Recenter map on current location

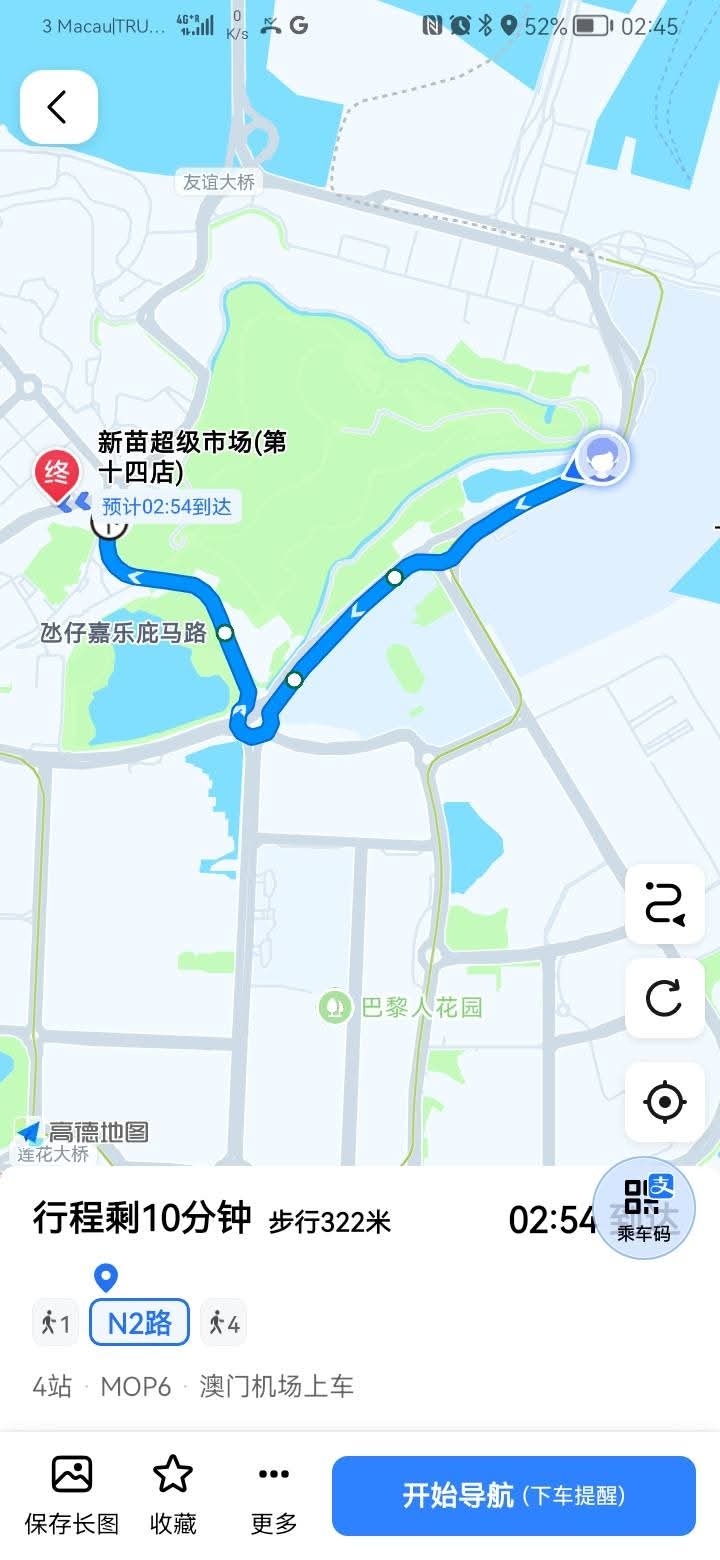tap(665, 1102)
